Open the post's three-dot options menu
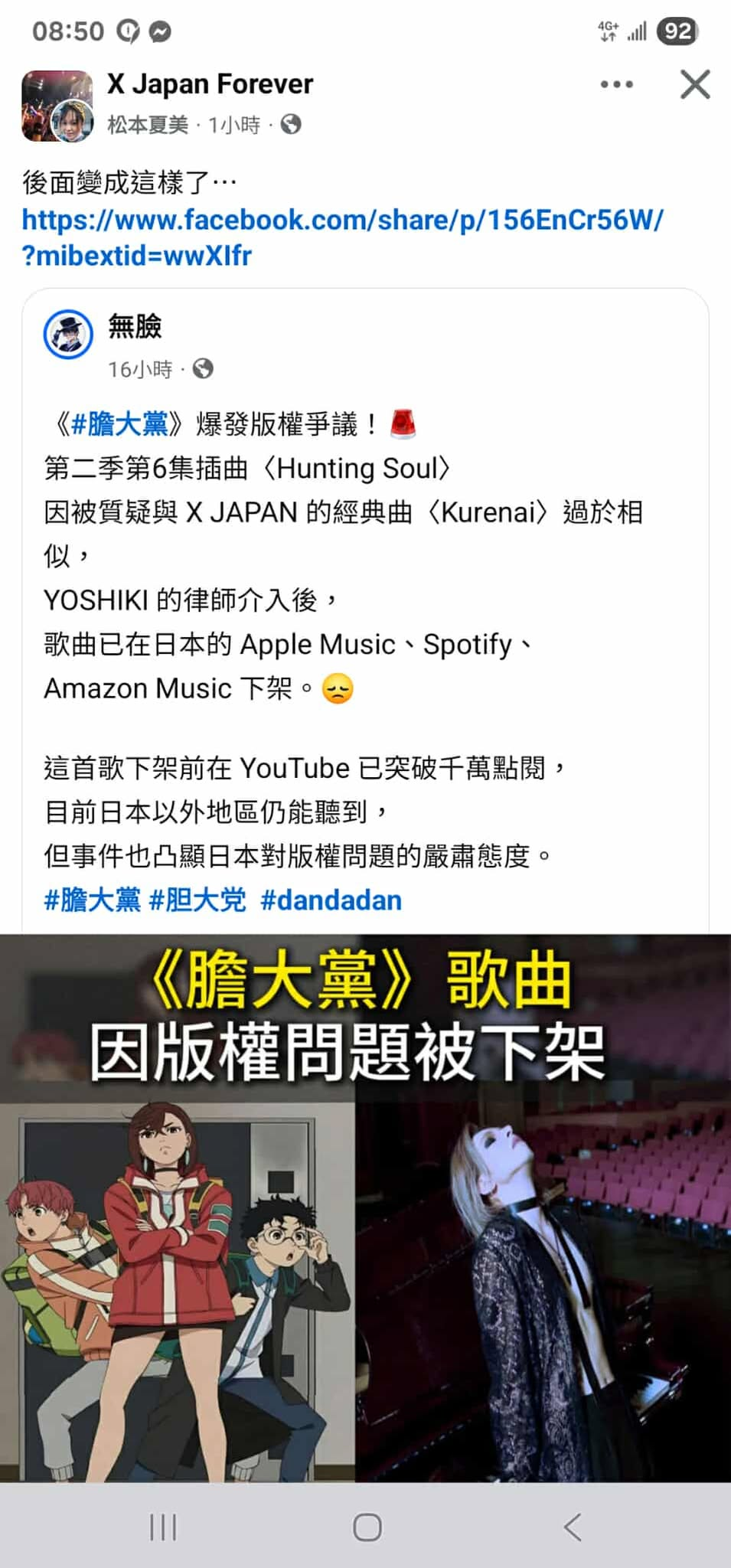Screen dimensions: 731x1568 (616, 84)
